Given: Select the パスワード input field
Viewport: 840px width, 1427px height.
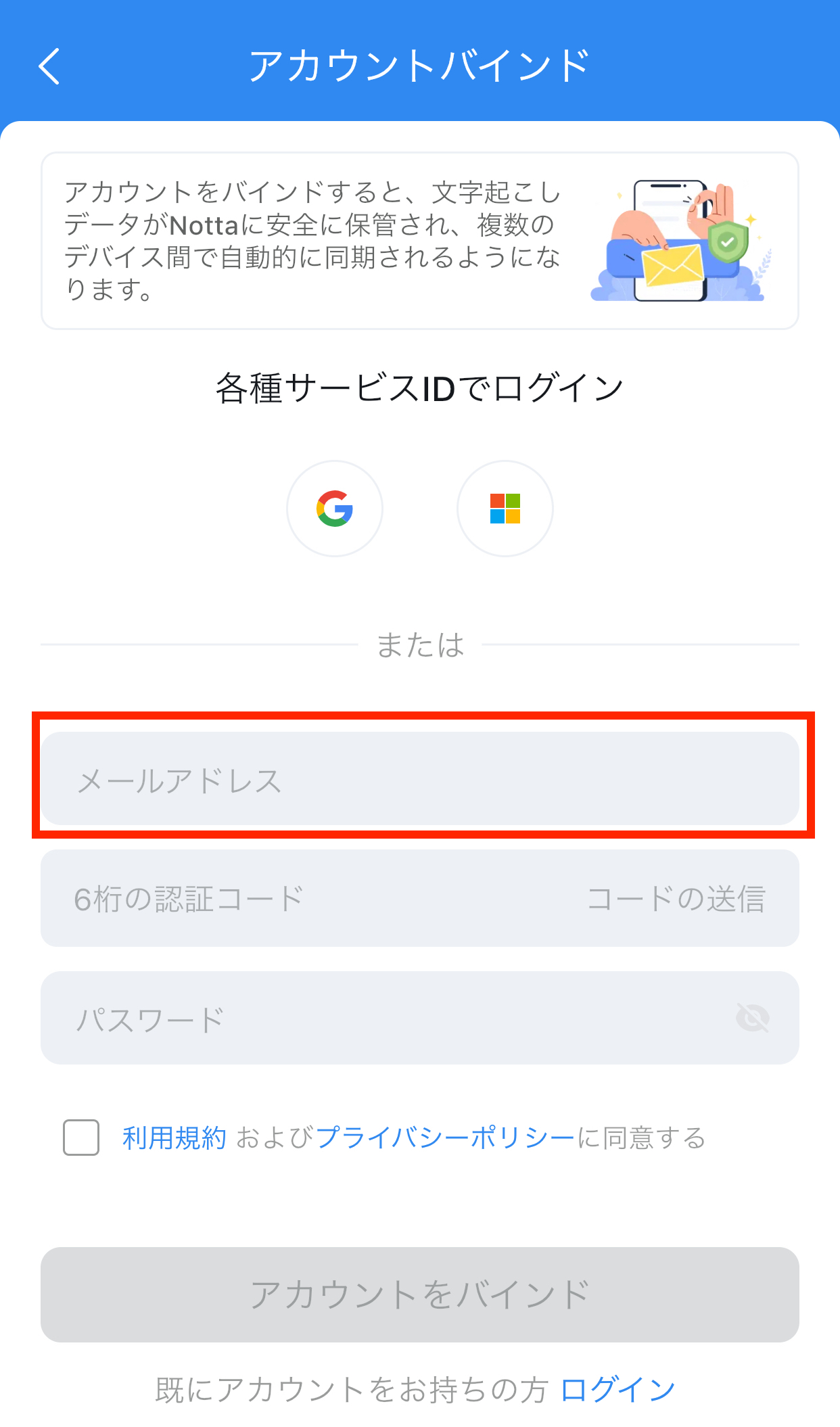Looking at the screenshot, I should (420, 1018).
